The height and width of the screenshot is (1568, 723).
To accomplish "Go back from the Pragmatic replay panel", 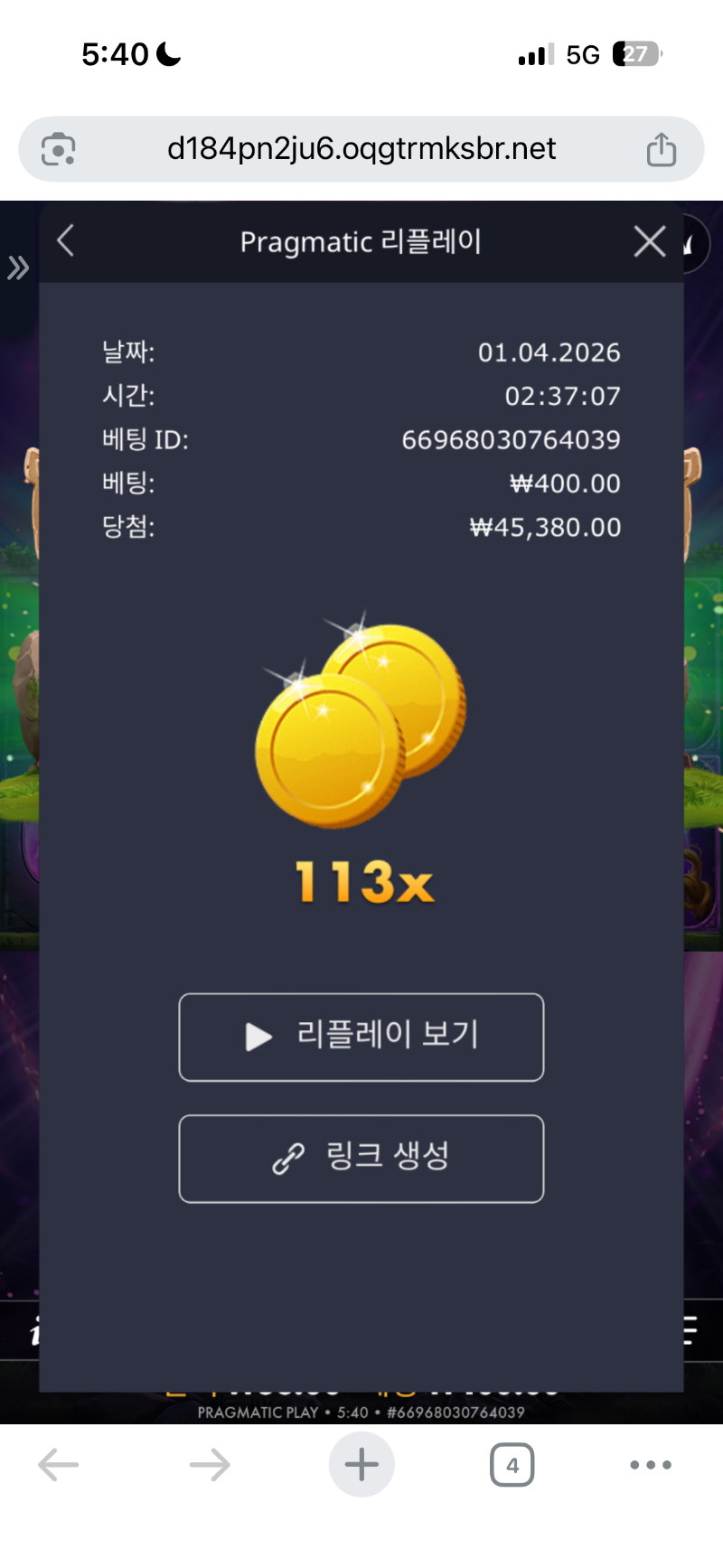I will pos(65,241).
